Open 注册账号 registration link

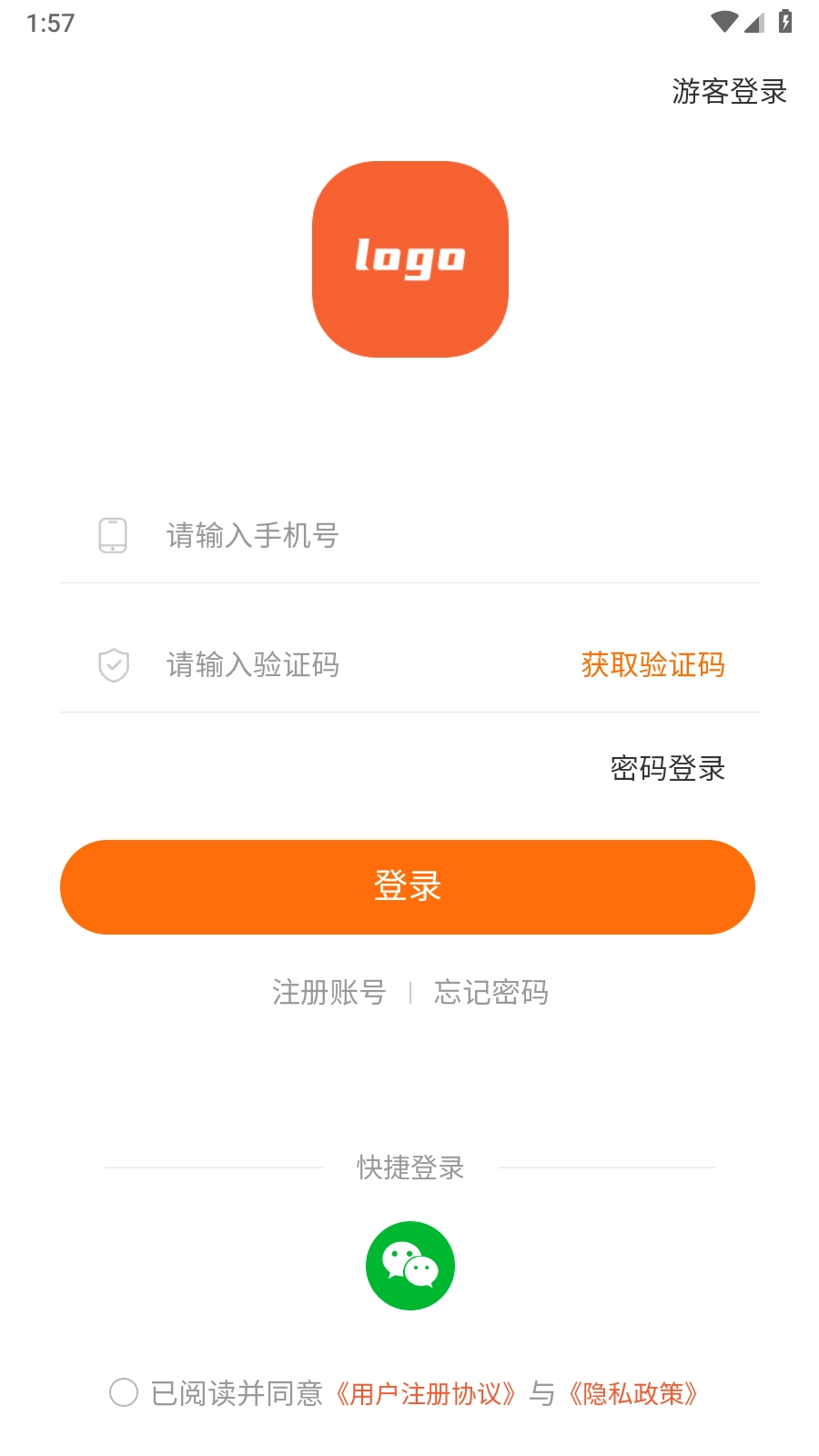329,993
